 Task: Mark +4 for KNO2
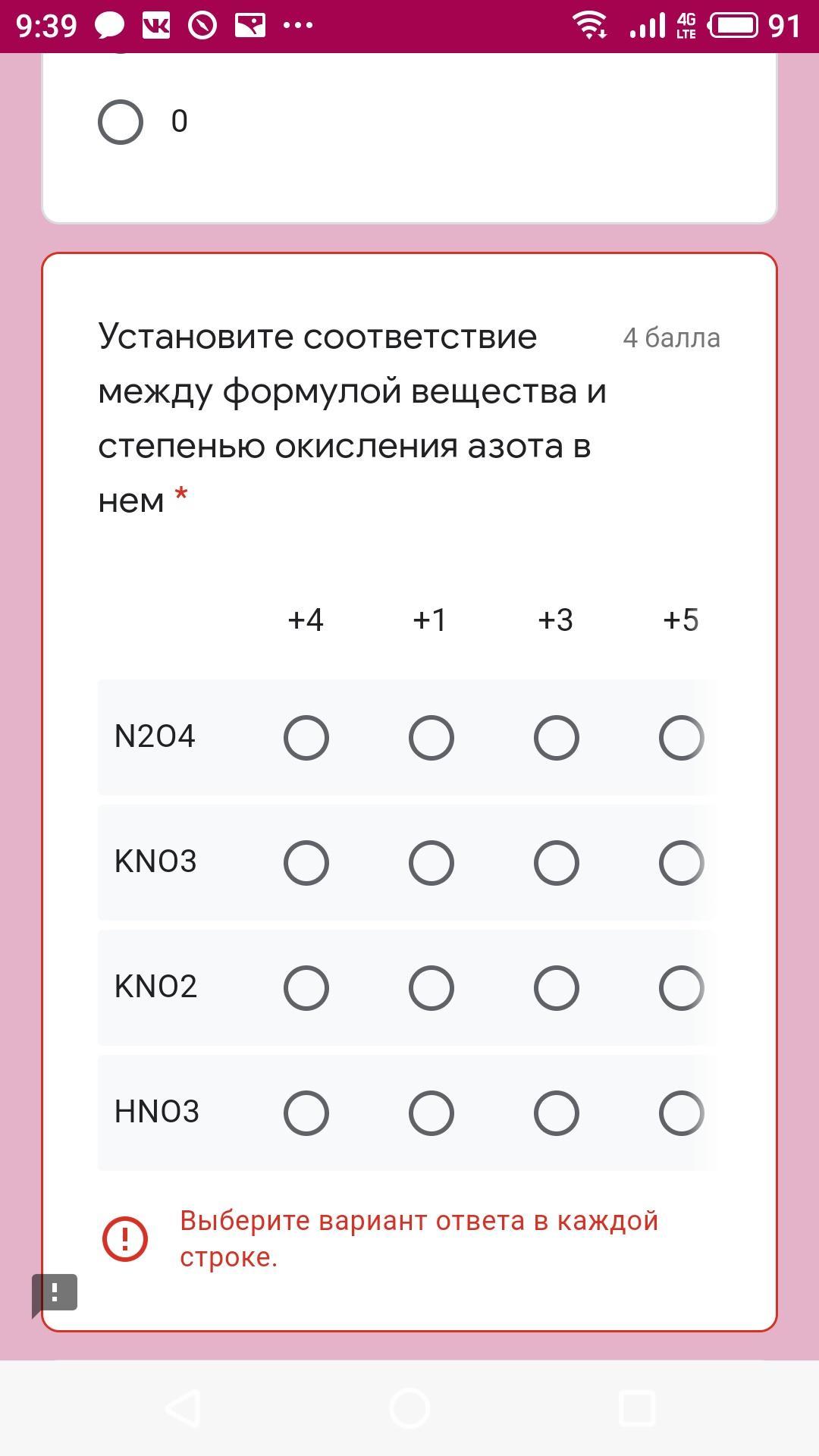point(306,988)
